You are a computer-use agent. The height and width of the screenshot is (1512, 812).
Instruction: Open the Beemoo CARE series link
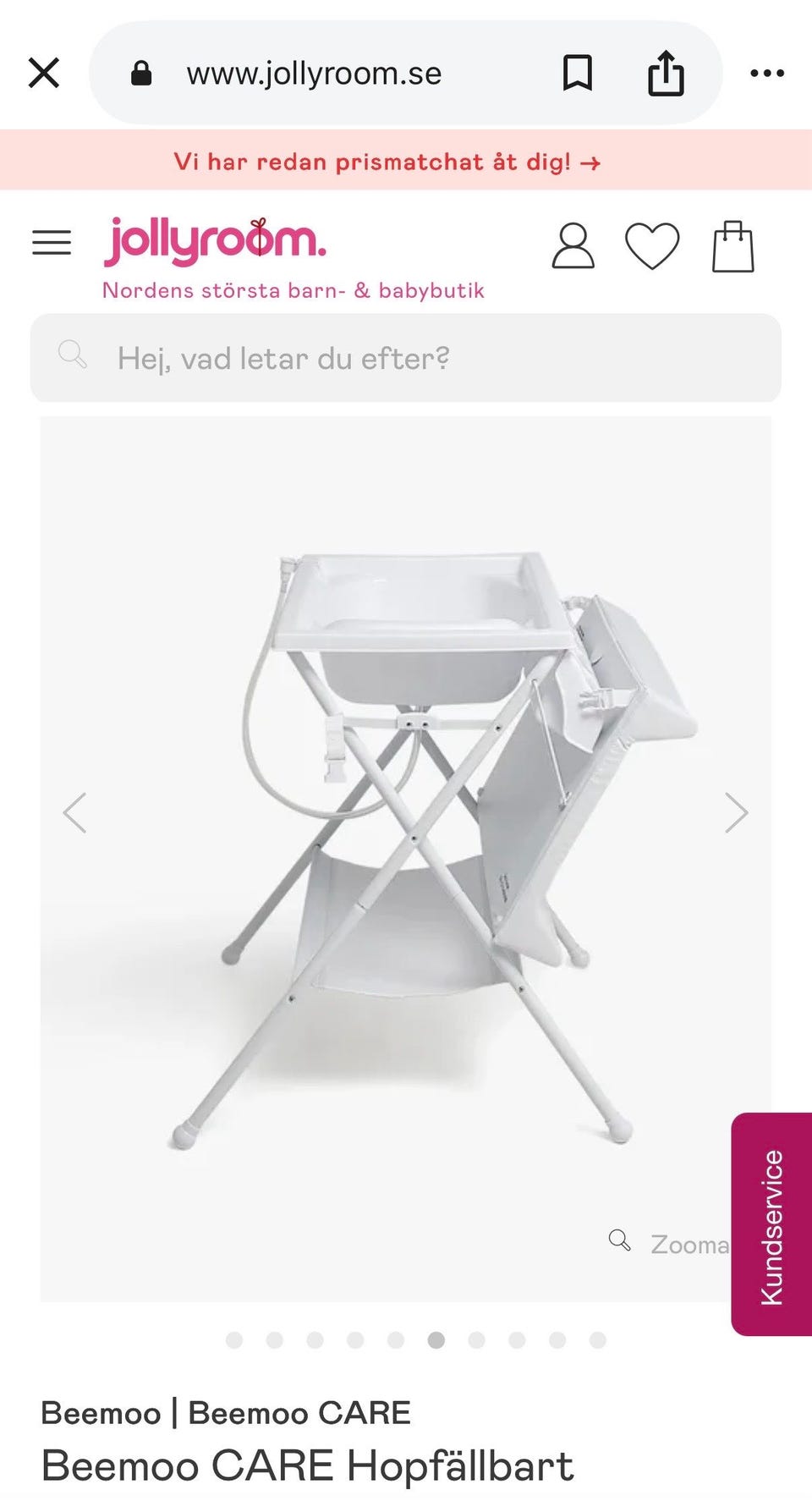click(x=299, y=1413)
